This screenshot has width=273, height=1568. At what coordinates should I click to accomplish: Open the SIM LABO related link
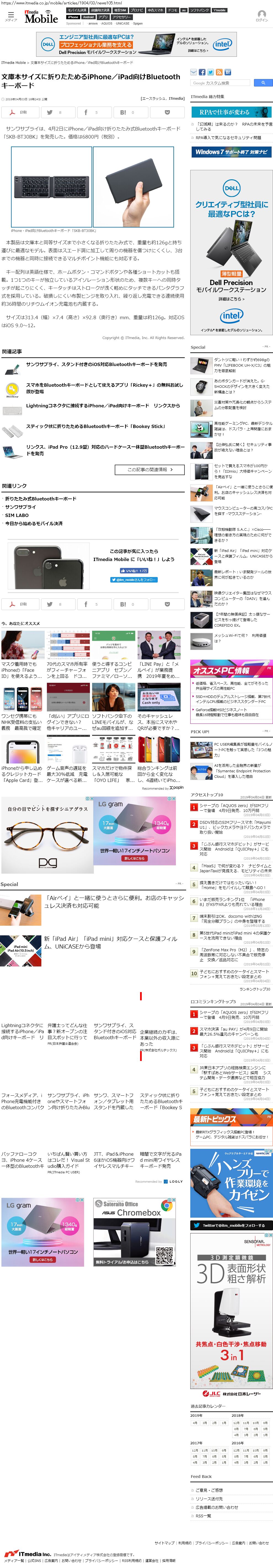(x=17, y=515)
